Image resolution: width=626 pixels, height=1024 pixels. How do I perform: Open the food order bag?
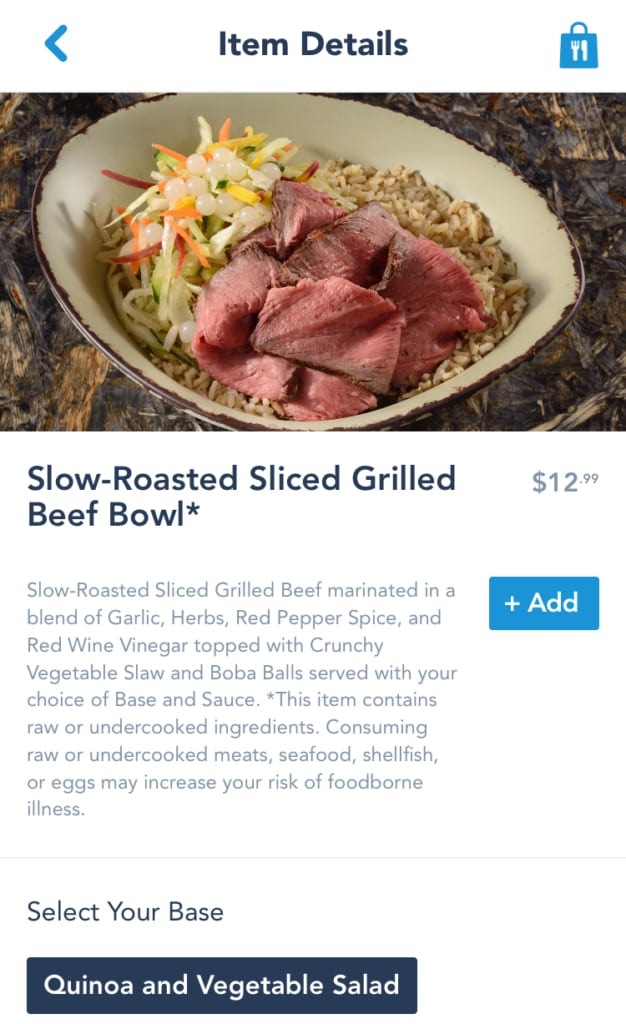tap(578, 46)
